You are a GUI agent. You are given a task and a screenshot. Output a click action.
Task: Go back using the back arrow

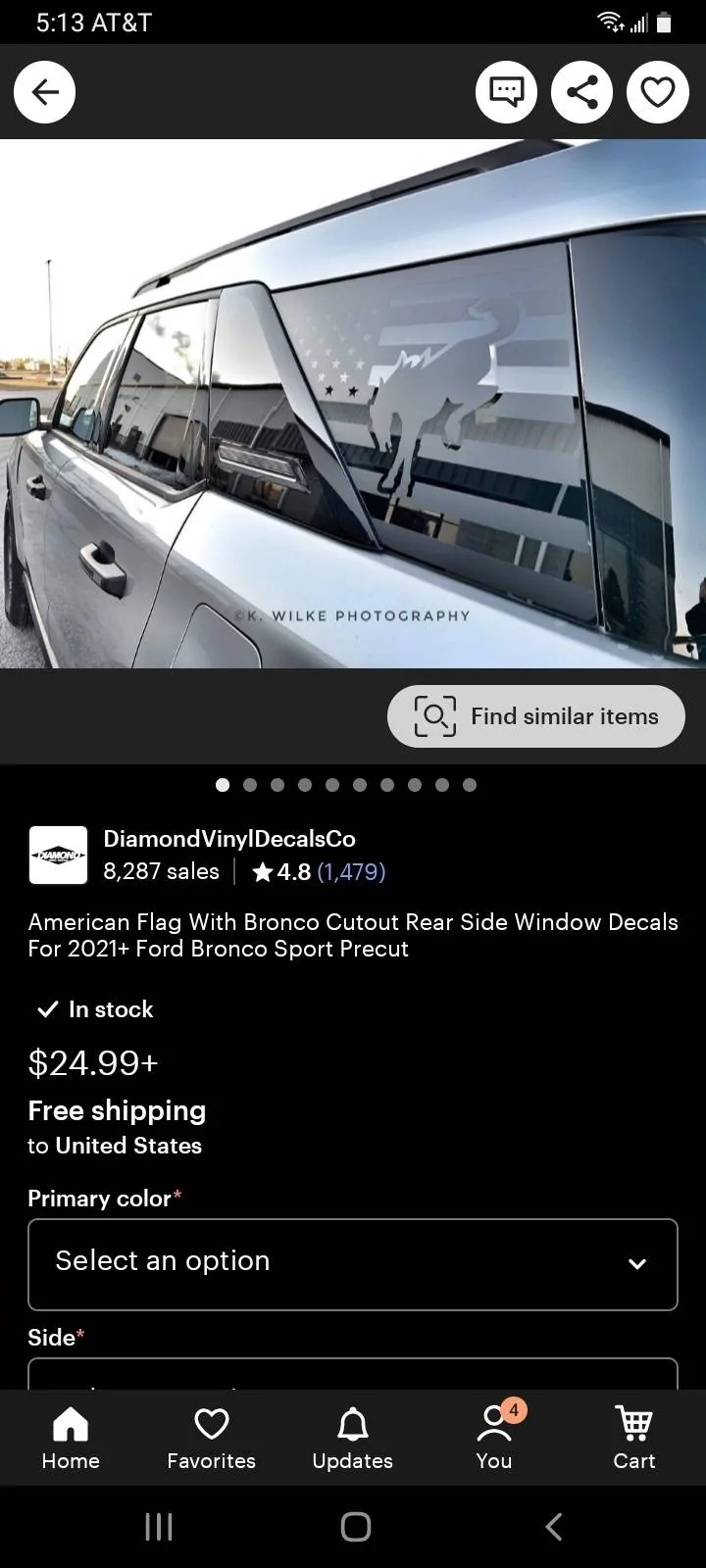tap(44, 91)
